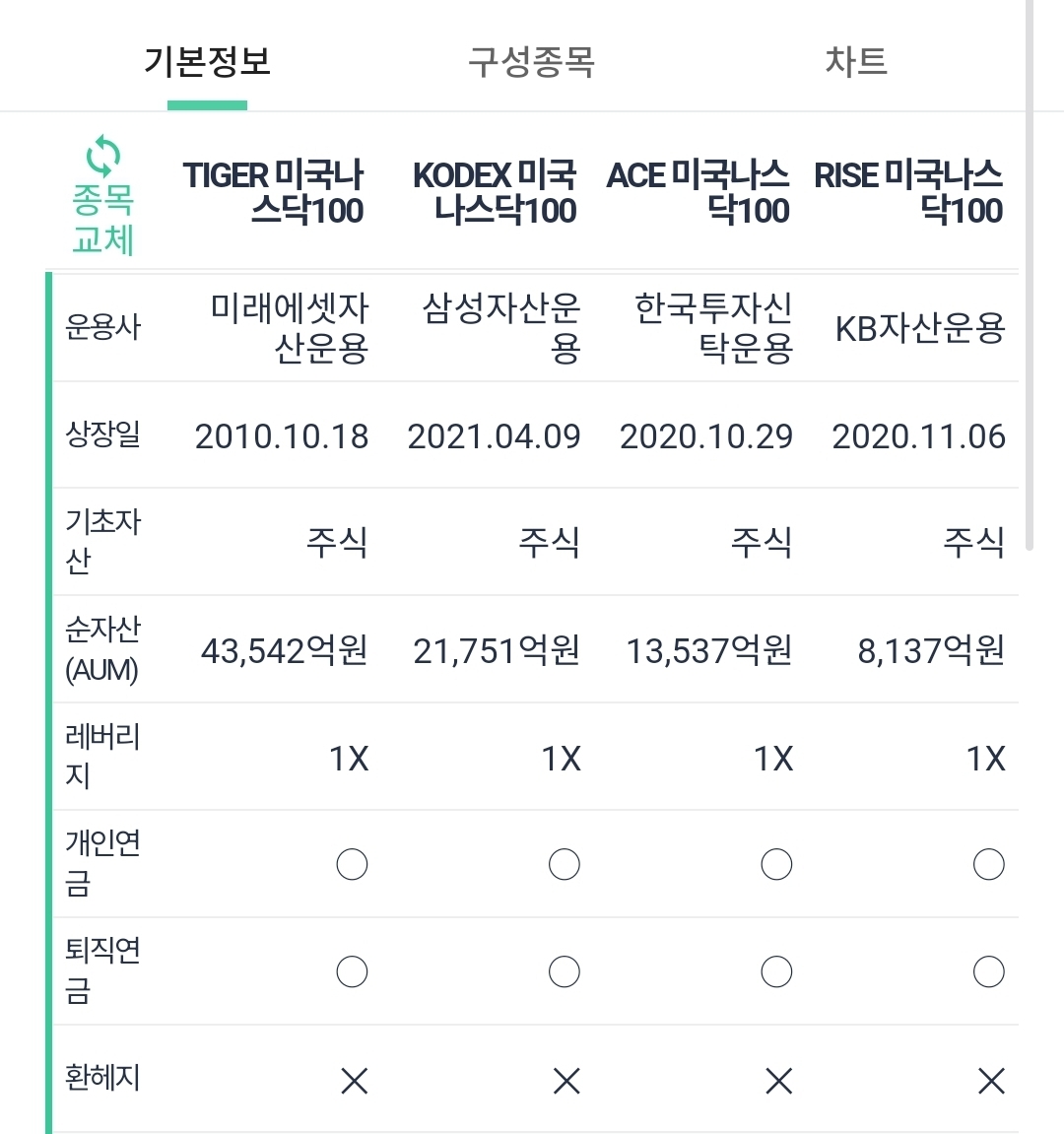The height and width of the screenshot is (1134, 1064).
Task: Toggle 퇴직연금 circle under KODEX column
Action: point(564,971)
